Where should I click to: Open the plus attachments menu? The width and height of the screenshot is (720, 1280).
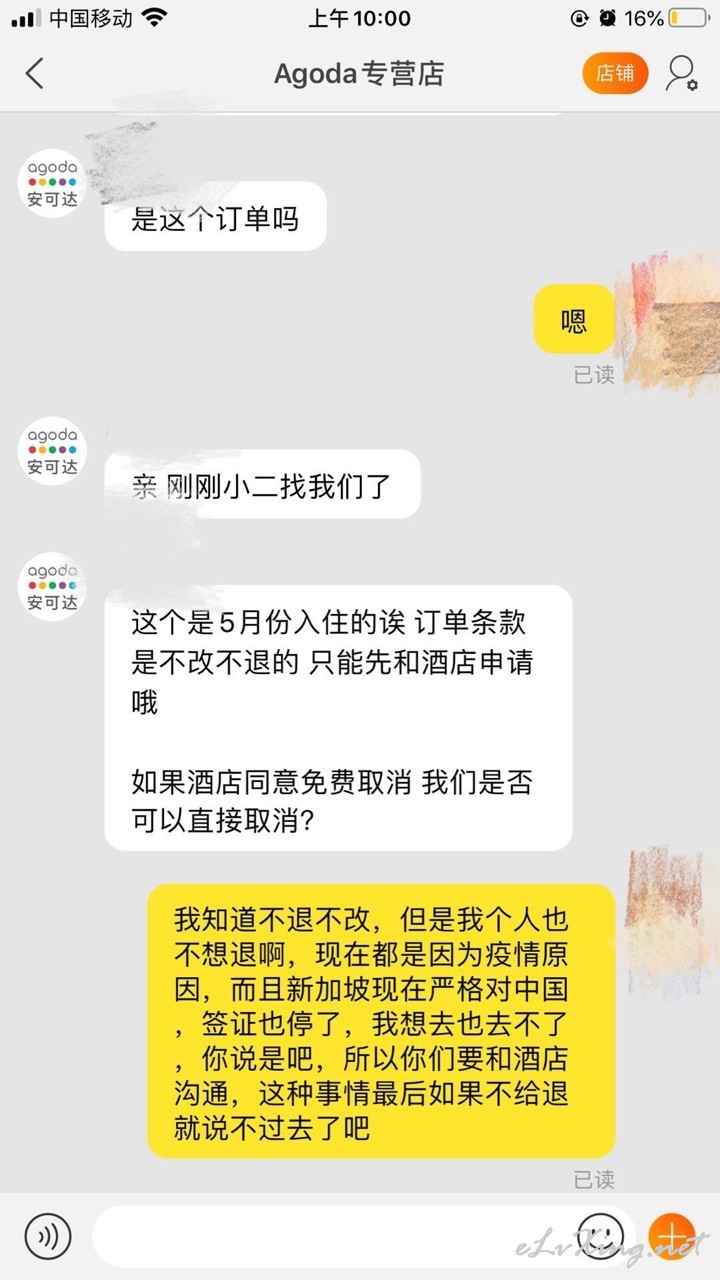point(672,1236)
